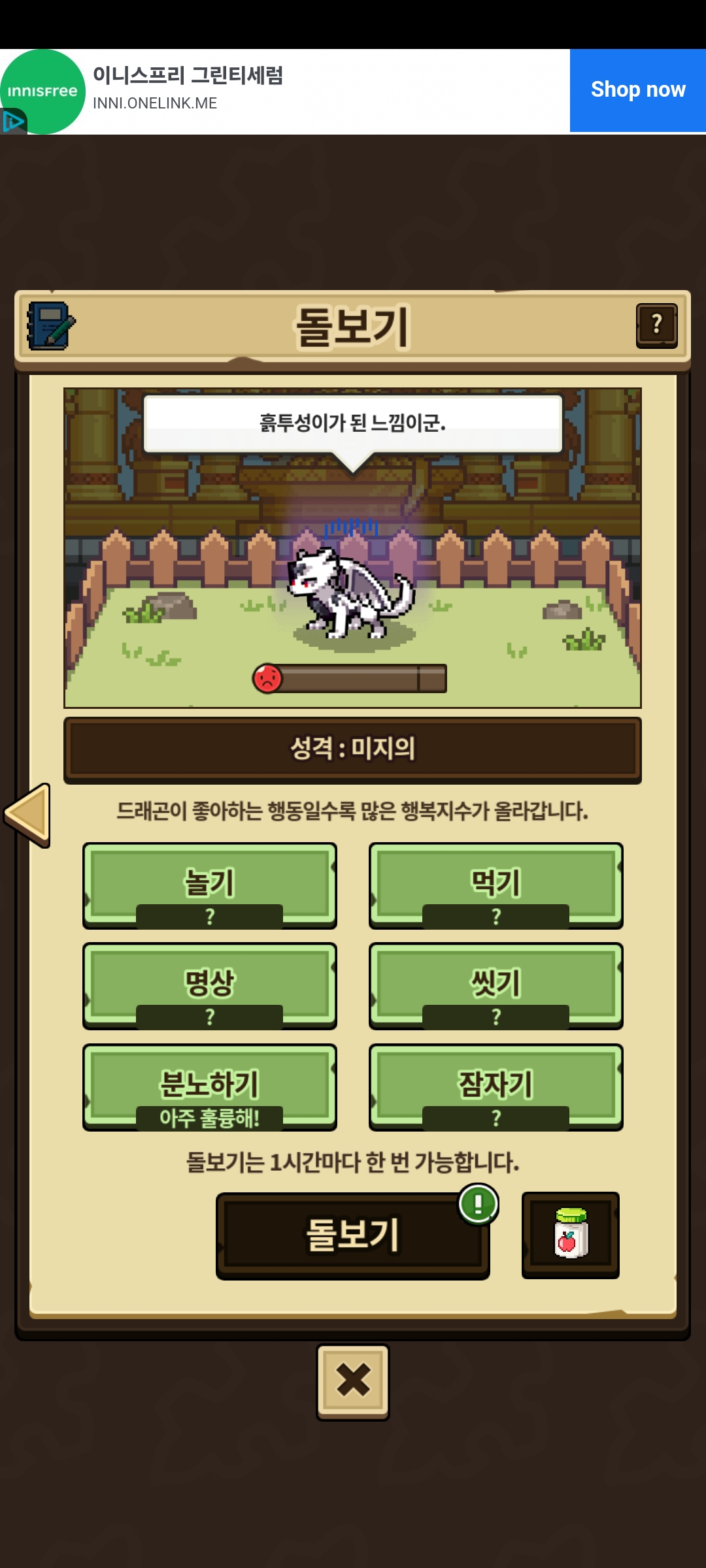Choose the 명상 action
The image size is (706, 1568).
[x=210, y=987]
